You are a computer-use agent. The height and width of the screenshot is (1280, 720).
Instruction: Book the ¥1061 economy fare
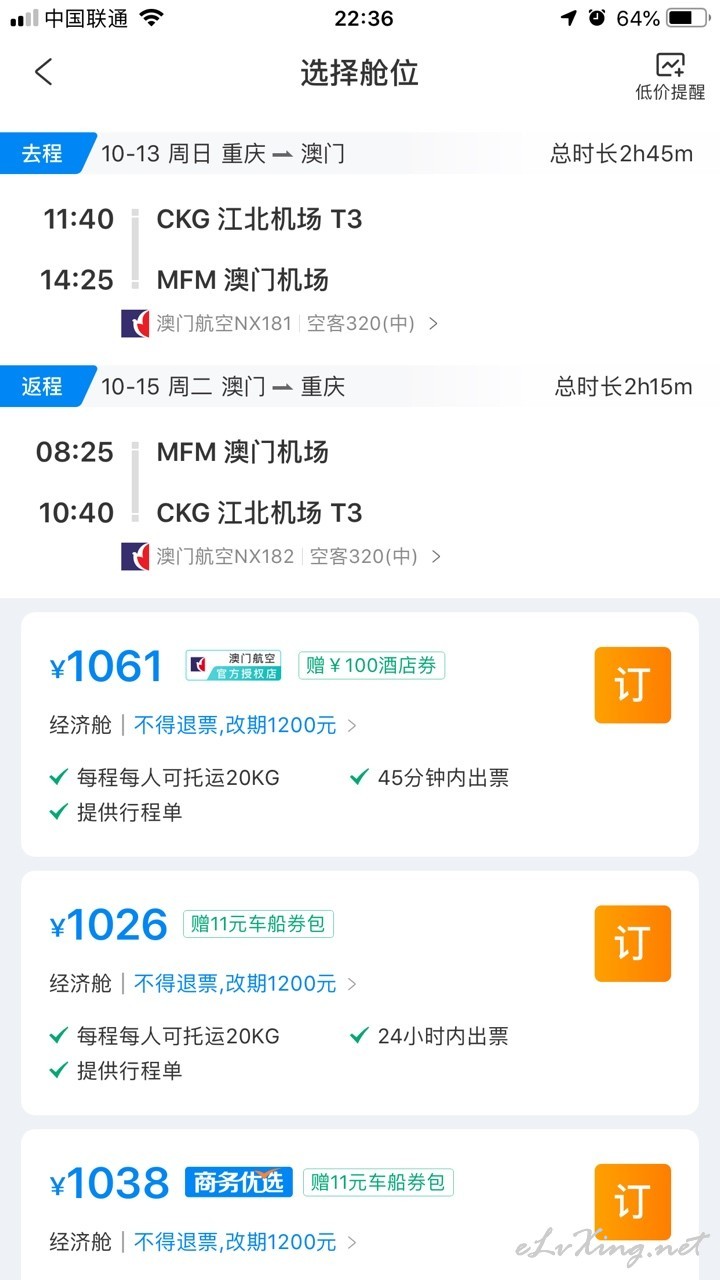pyautogui.click(x=632, y=685)
